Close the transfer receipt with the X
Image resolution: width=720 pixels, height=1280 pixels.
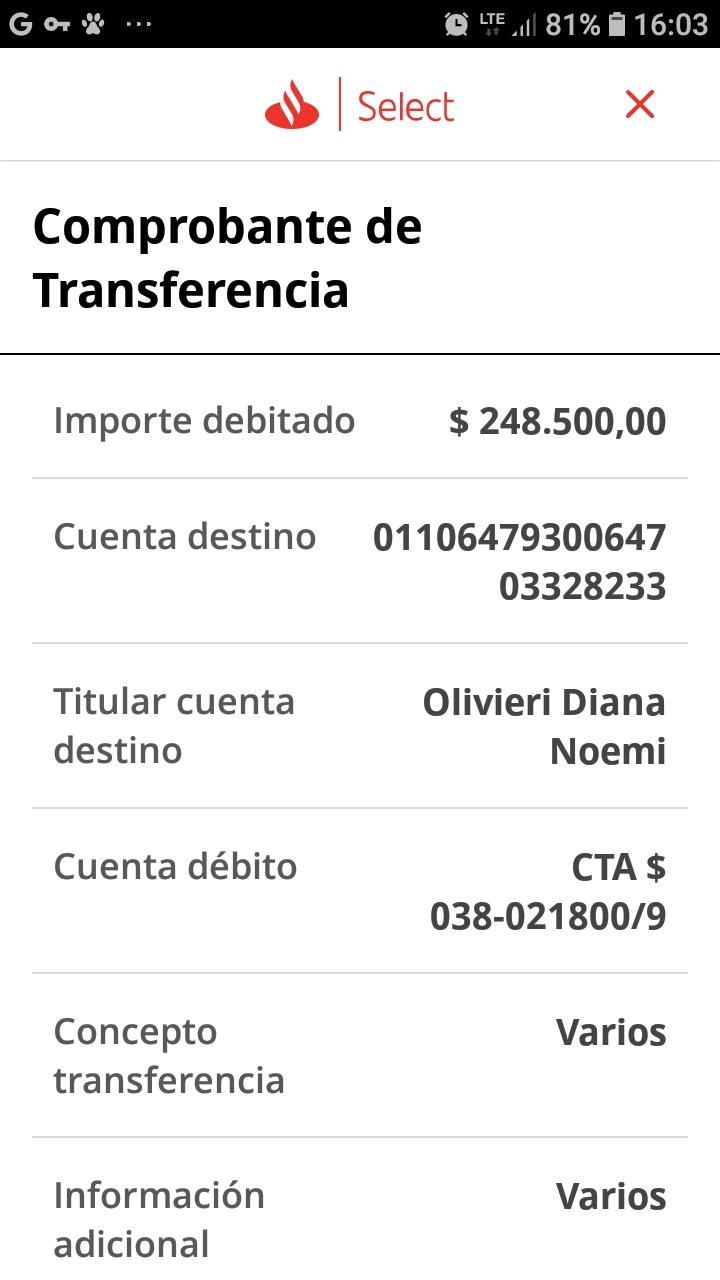point(639,104)
